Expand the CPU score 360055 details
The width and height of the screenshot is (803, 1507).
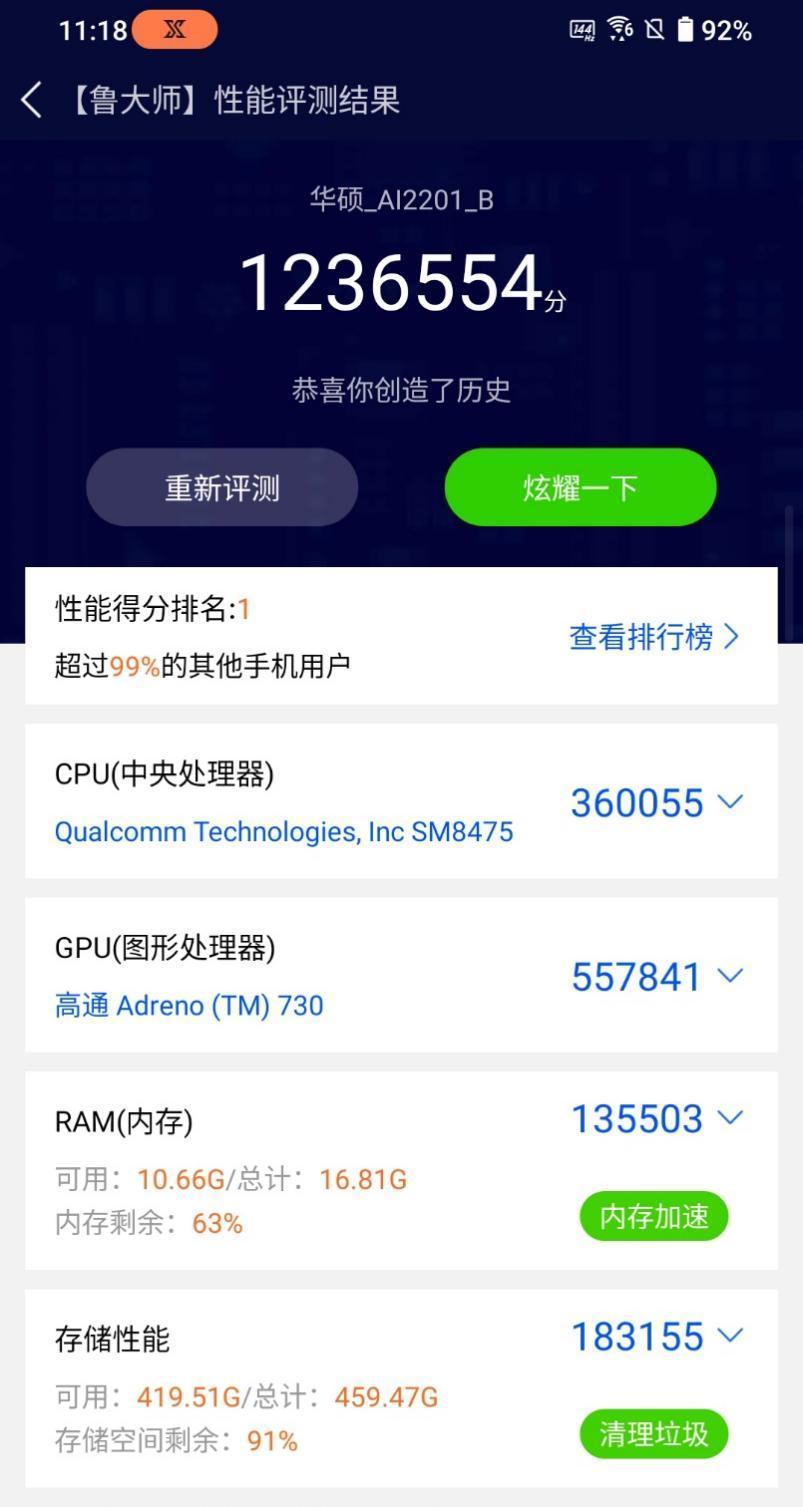pos(656,803)
